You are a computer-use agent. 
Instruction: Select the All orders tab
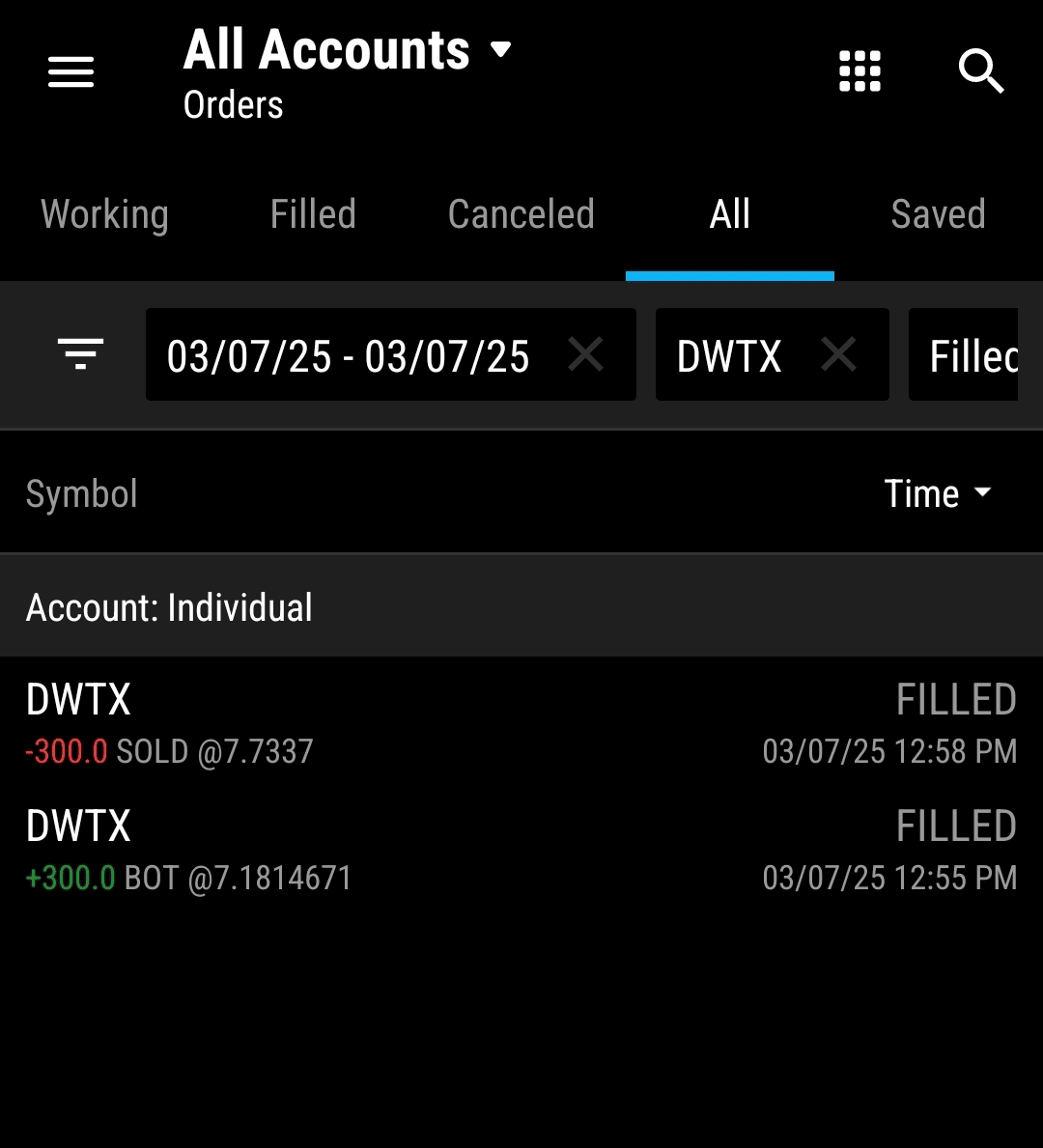coord(729,214)
